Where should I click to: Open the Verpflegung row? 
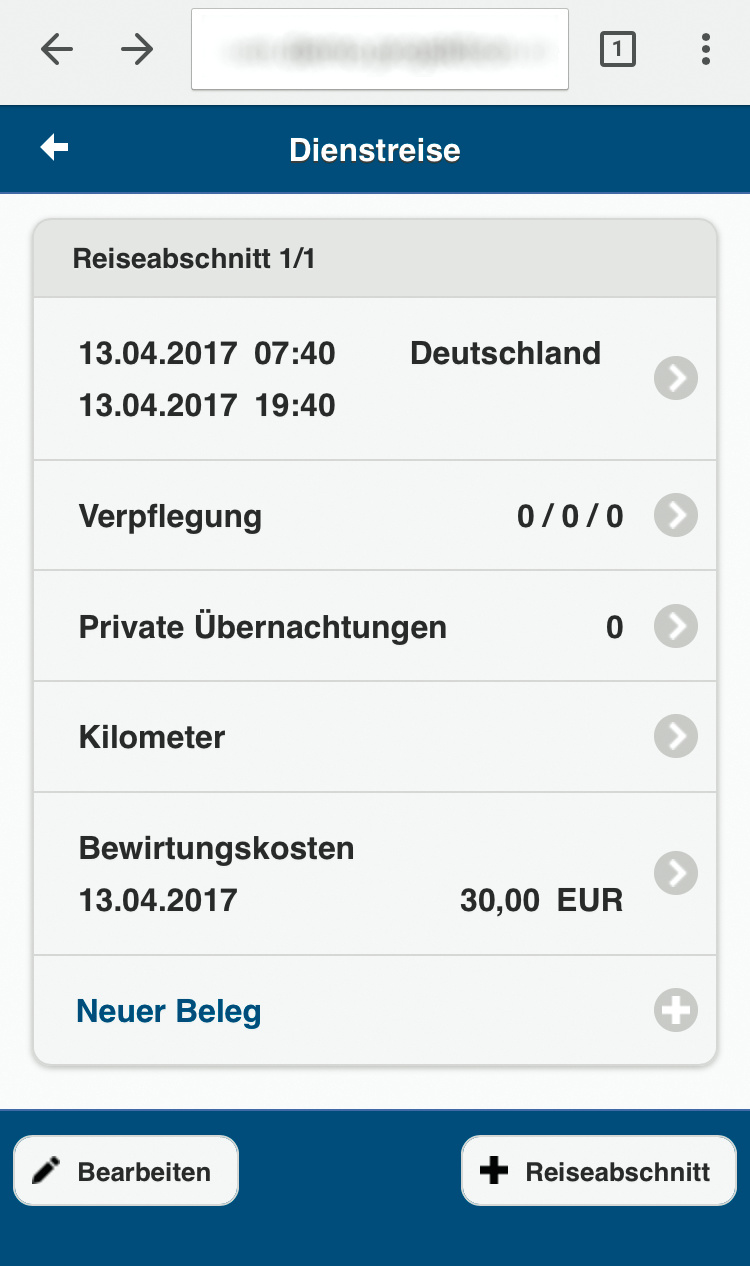(375, 516)
